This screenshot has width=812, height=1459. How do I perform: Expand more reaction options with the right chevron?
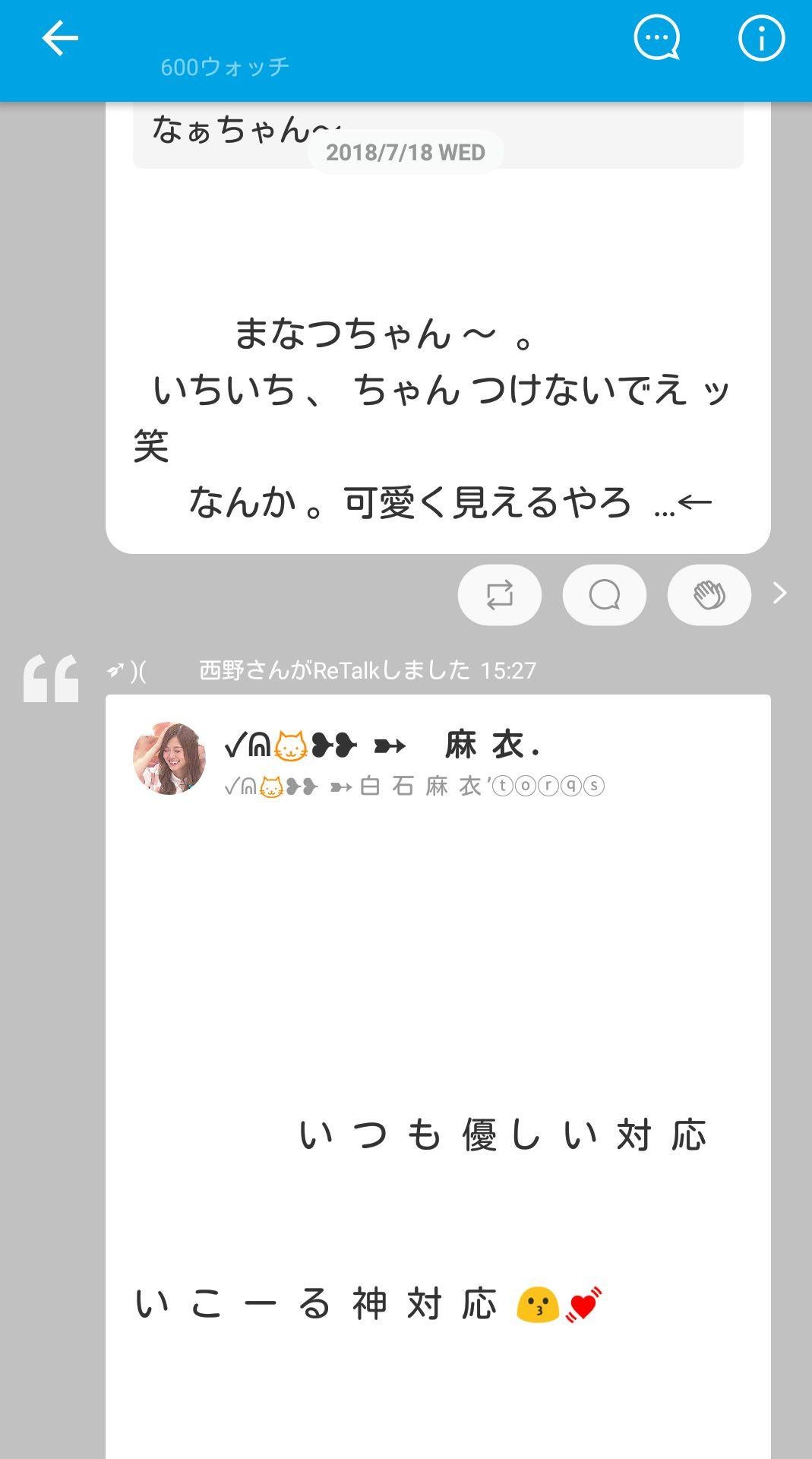point(779,593)
